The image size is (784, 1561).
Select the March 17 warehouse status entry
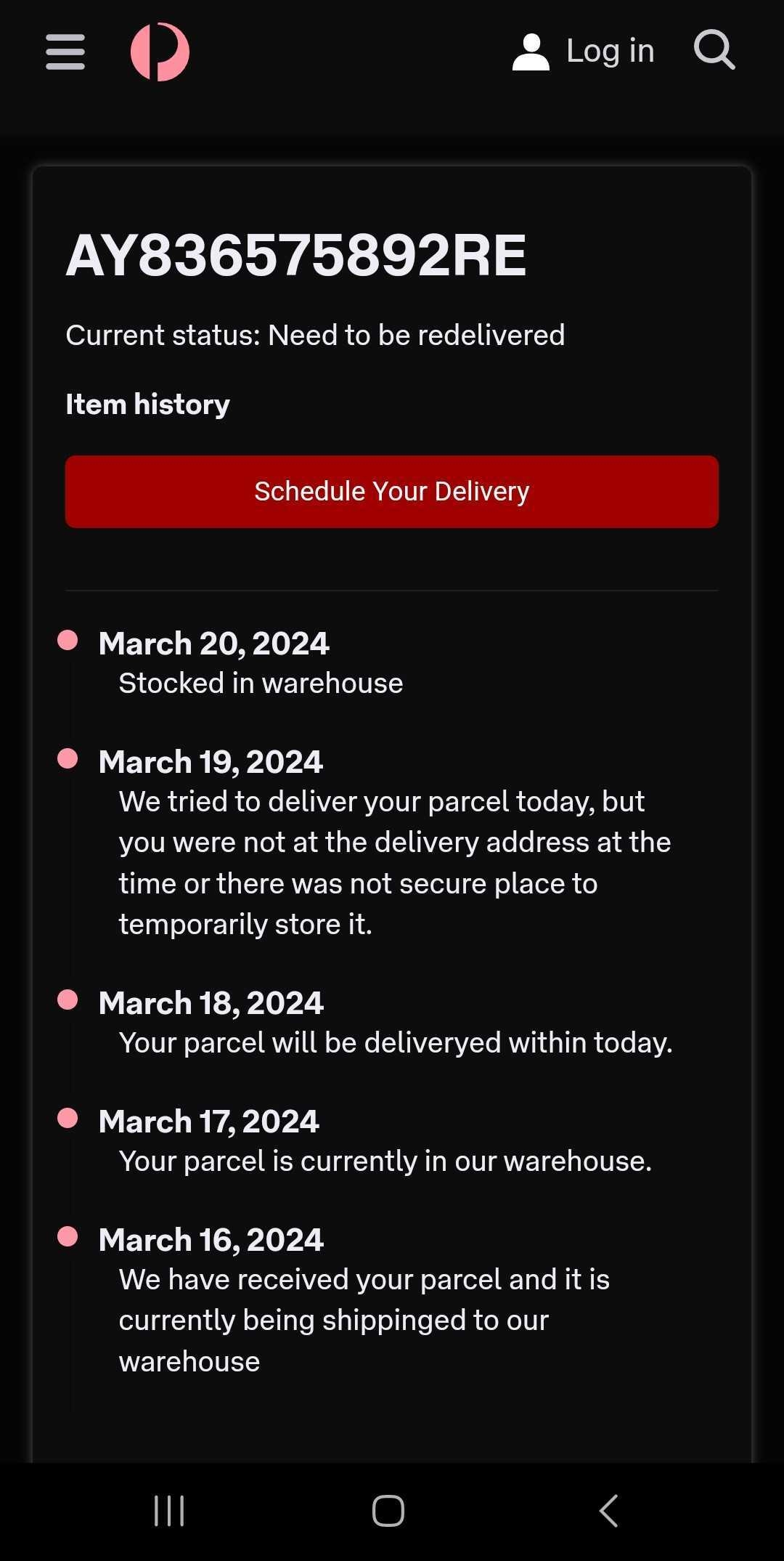[x=385, y=1160]
